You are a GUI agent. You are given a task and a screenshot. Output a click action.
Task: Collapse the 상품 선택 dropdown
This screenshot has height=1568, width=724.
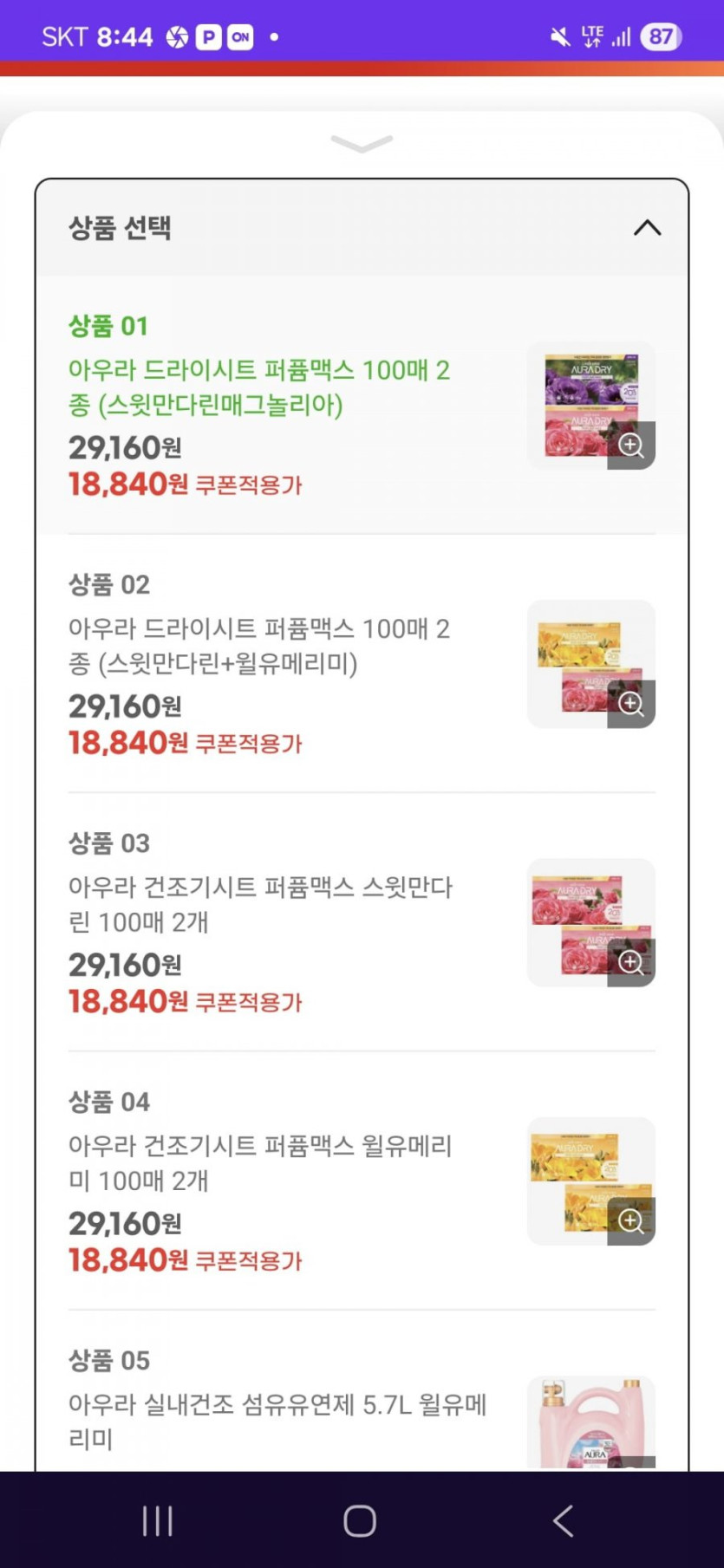coord(647,228)
